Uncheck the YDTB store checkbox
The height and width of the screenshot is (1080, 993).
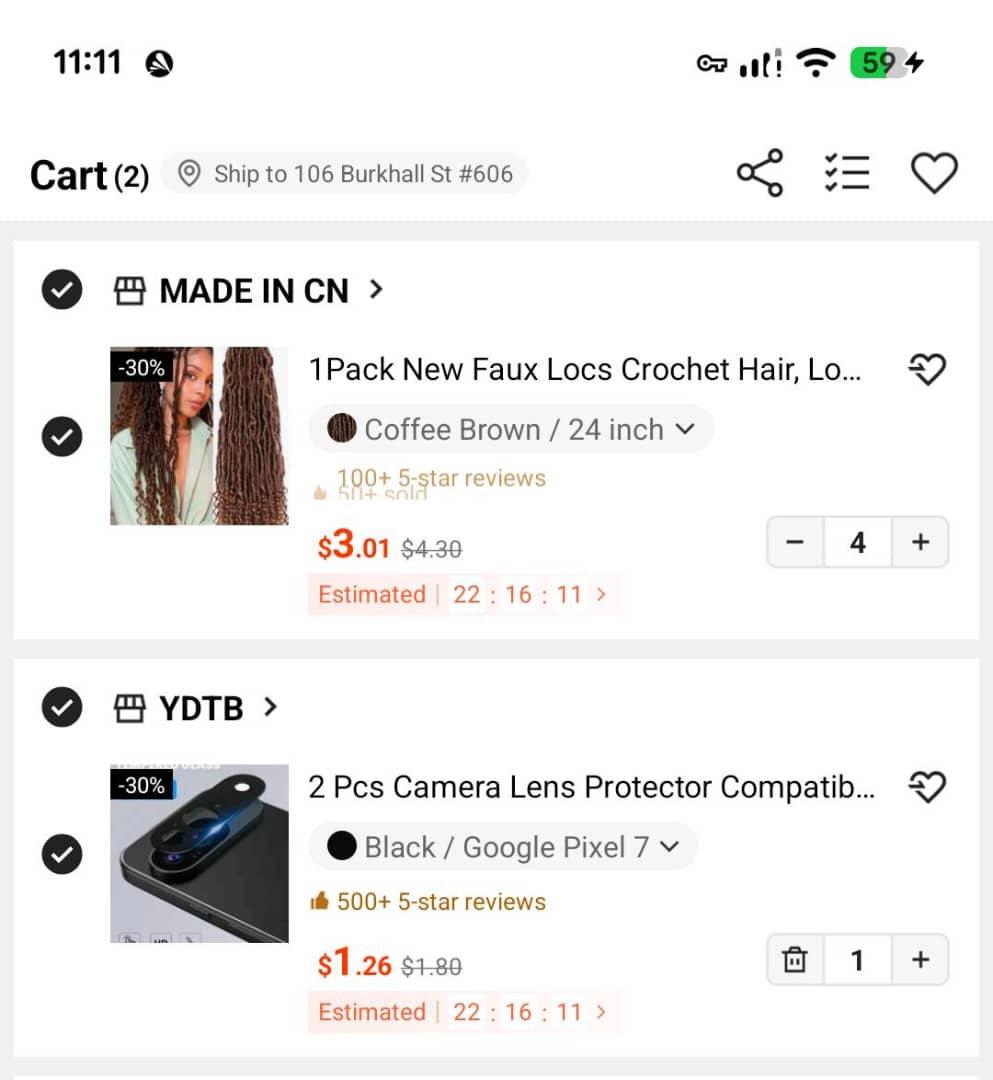coord(62,707)
